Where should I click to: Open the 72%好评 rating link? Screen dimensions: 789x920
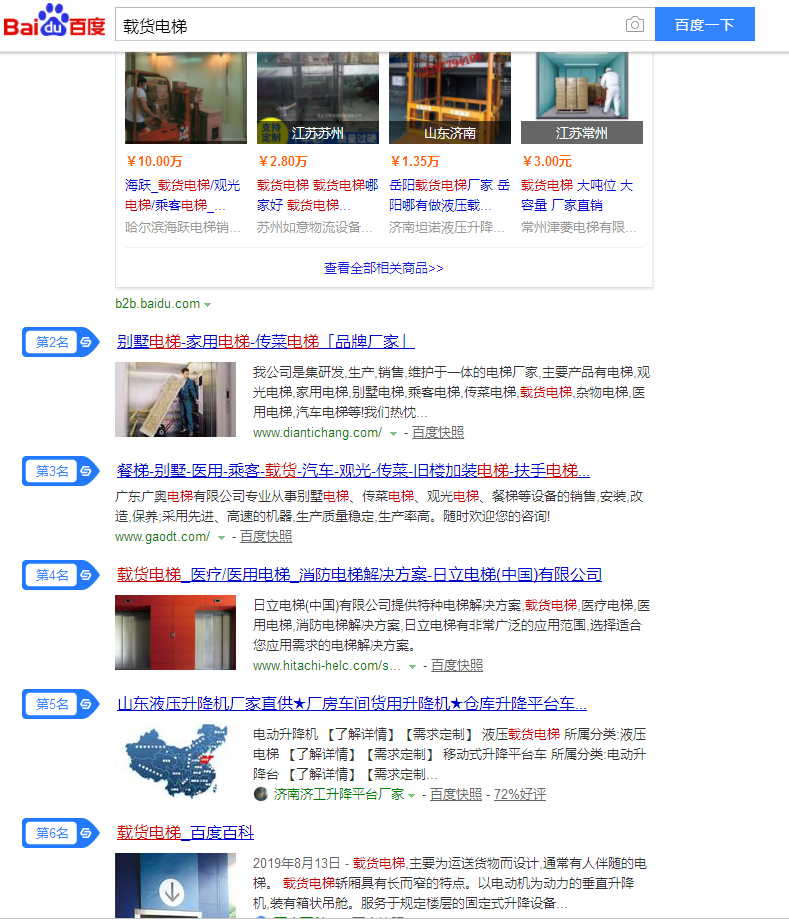tap(520, 794)
